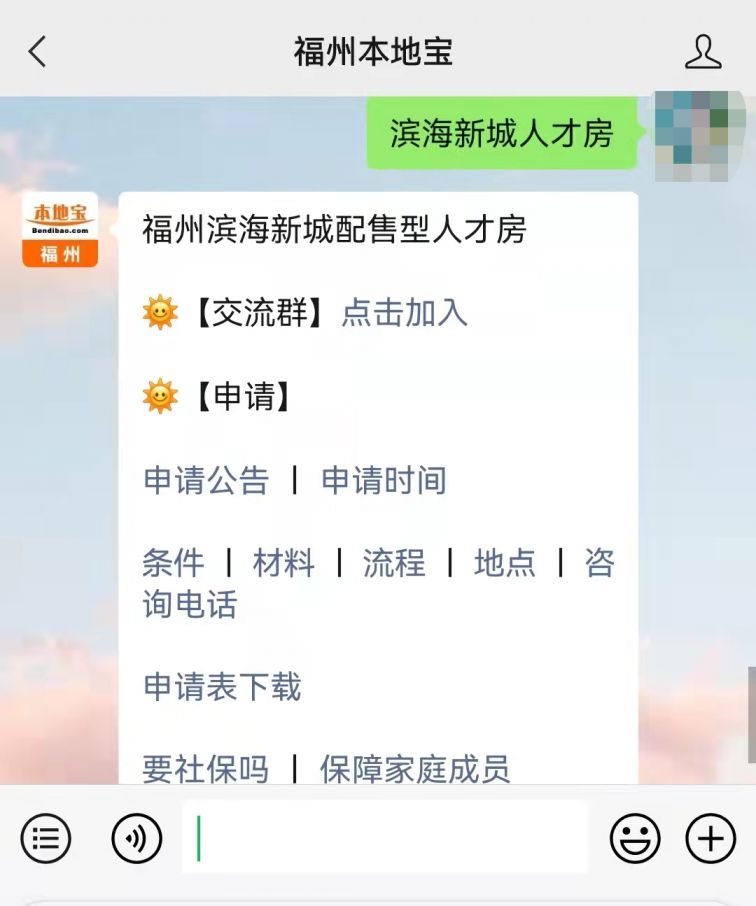756x906 pixels.
Task: Open the 要社保吗 link
Action: pyautogui.click(x=205, y=768)
